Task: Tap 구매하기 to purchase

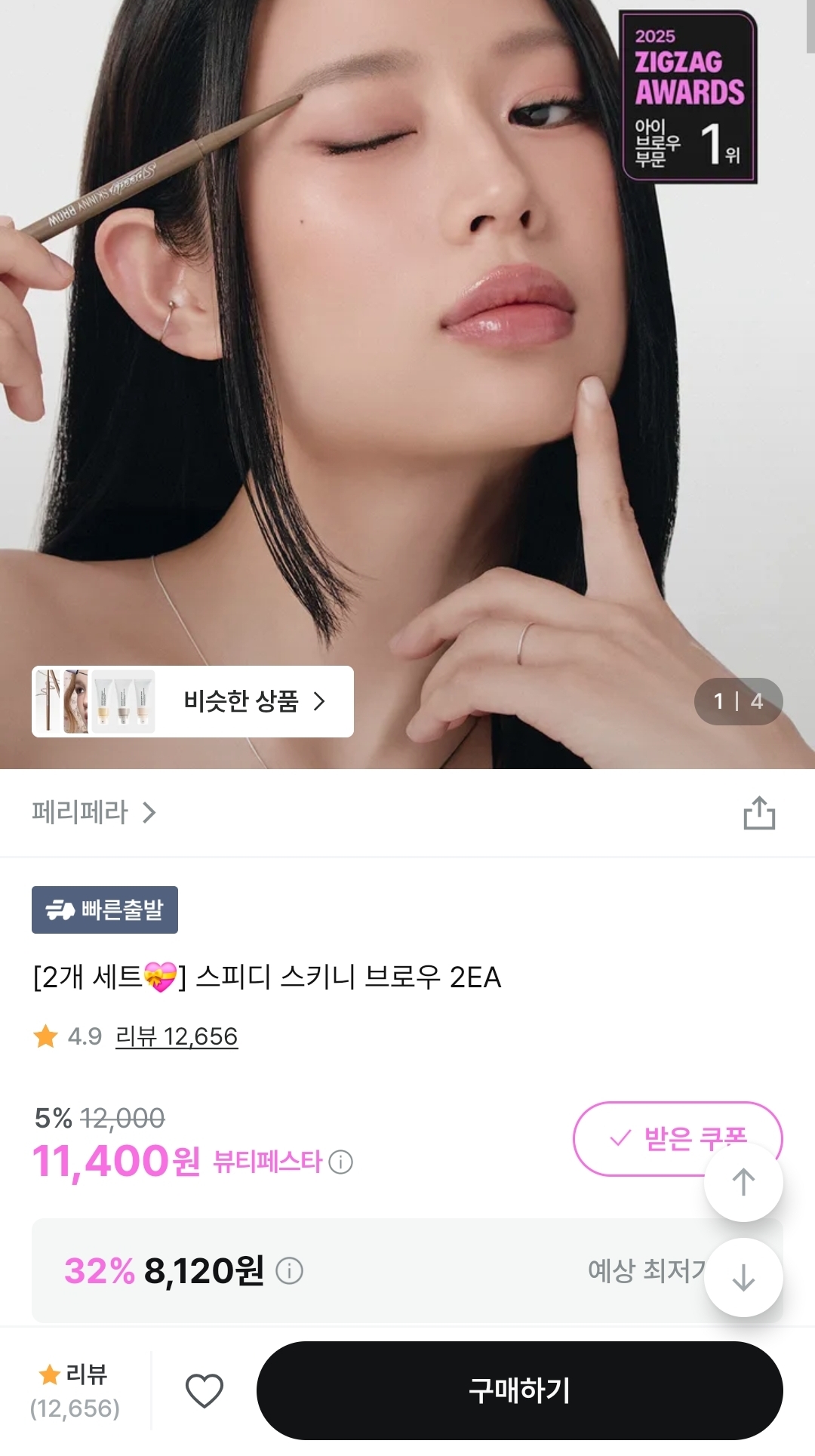Action: coord(519,1390)
